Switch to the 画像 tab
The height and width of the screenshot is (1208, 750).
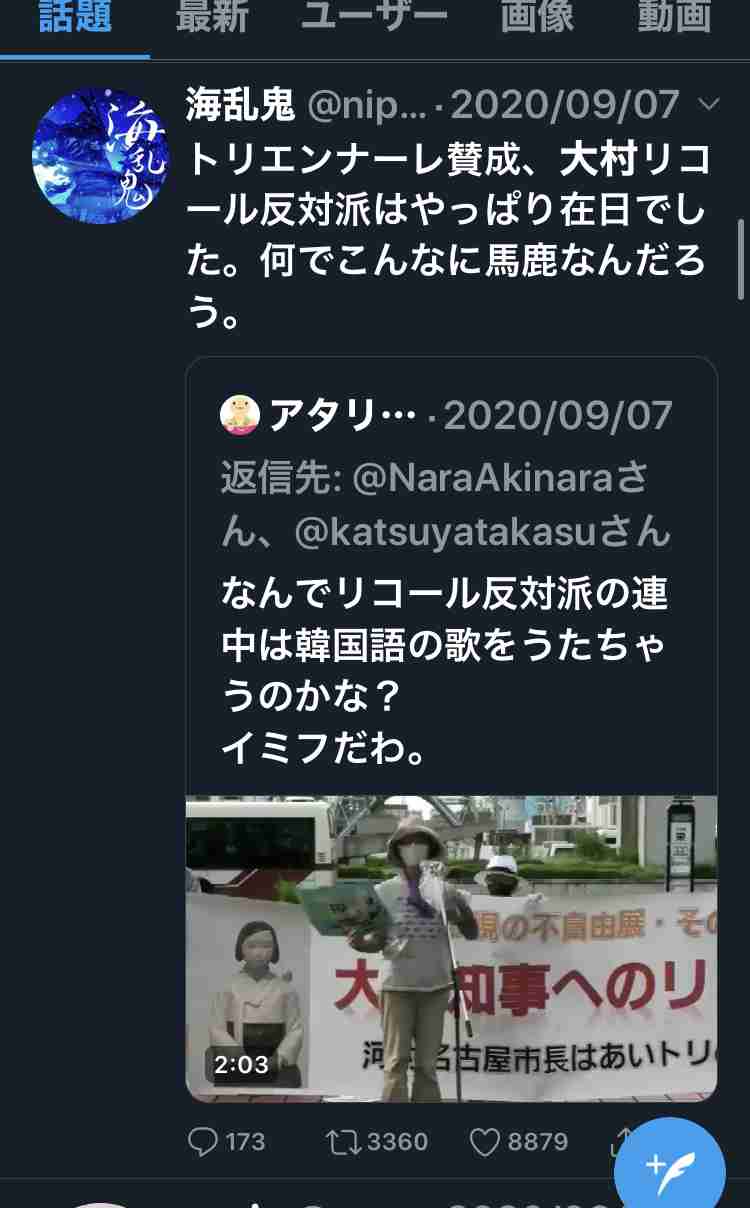click(537, 18)
